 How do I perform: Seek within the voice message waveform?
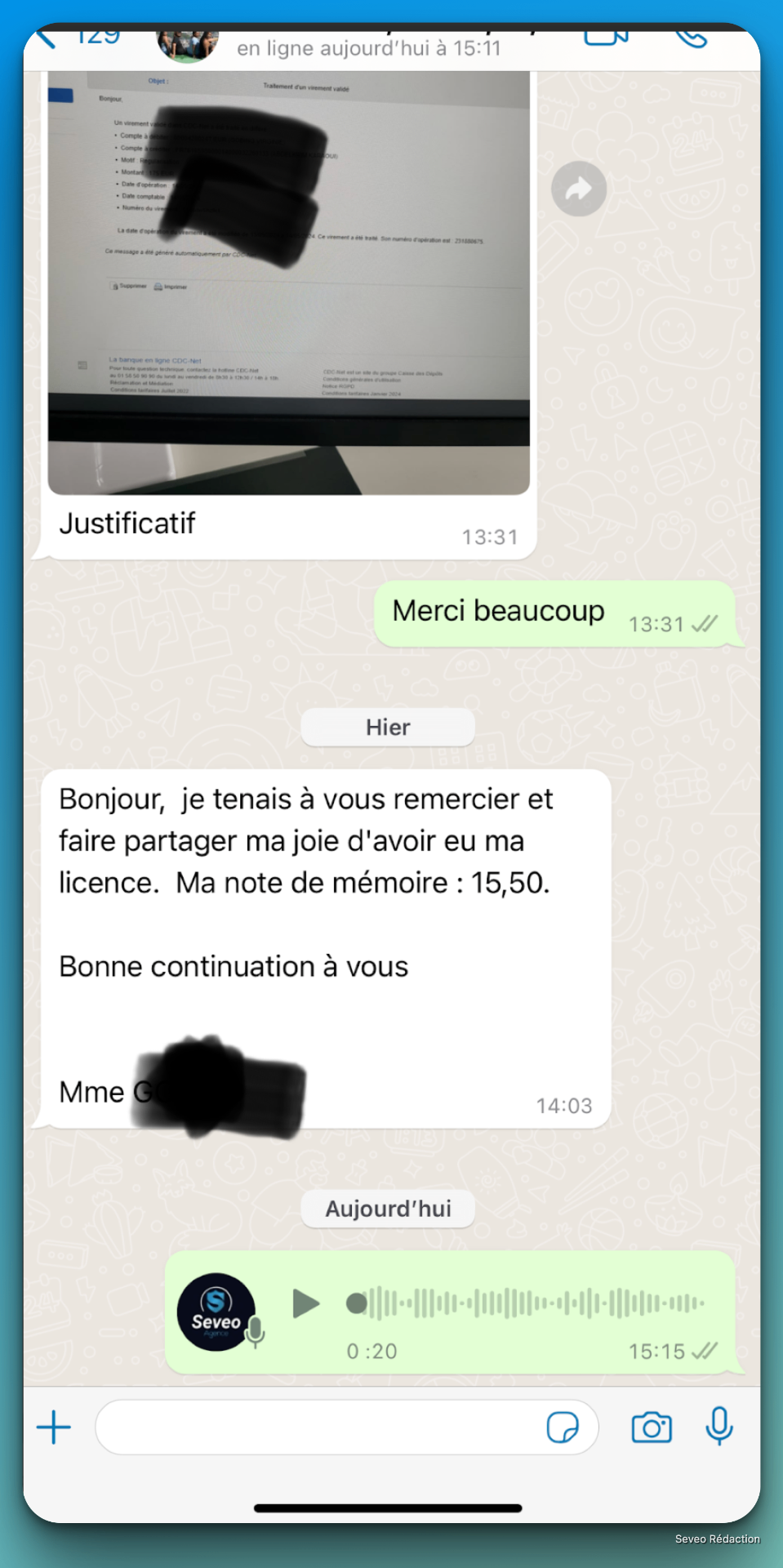point(531,1304)
